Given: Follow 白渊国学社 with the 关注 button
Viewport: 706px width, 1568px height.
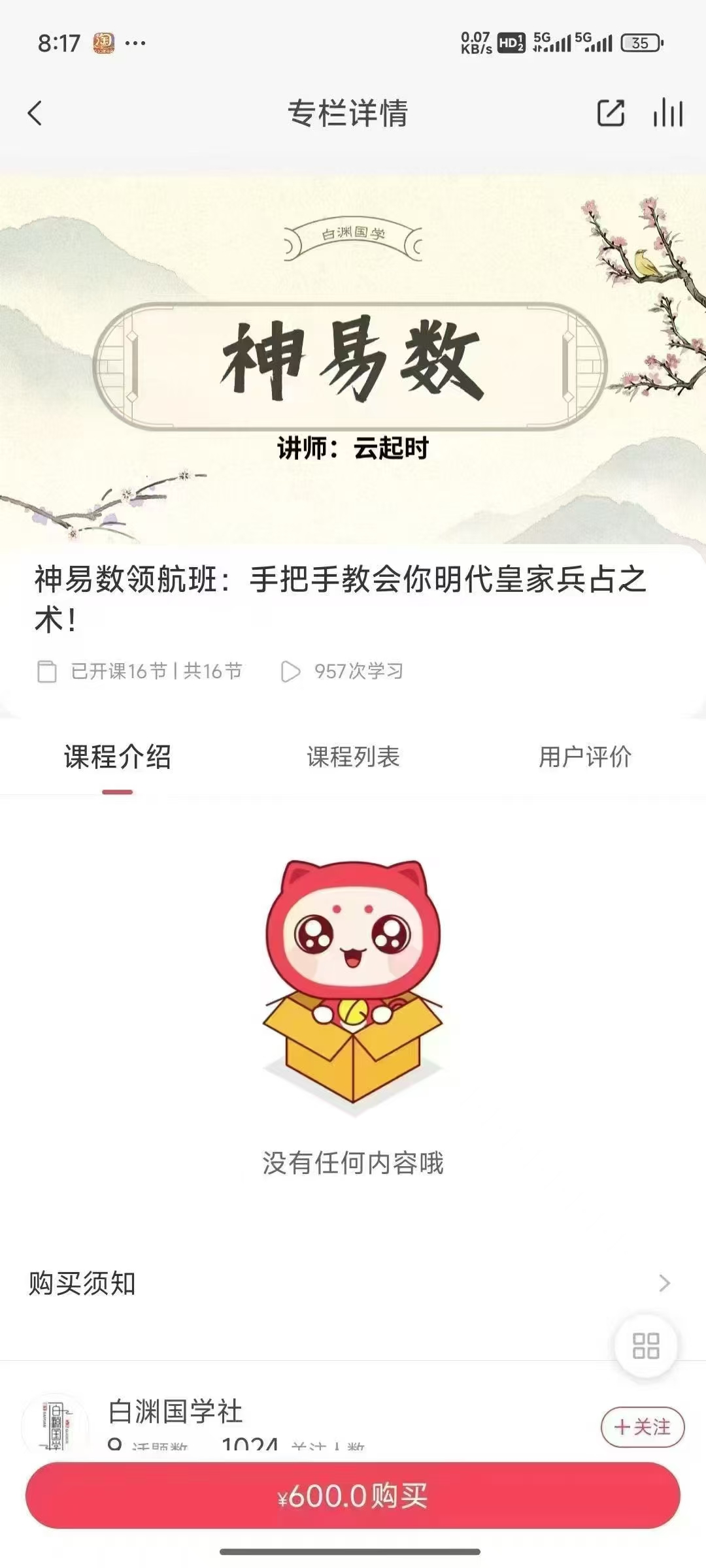Looking at the screenshot, I should tap(642, 1427).
